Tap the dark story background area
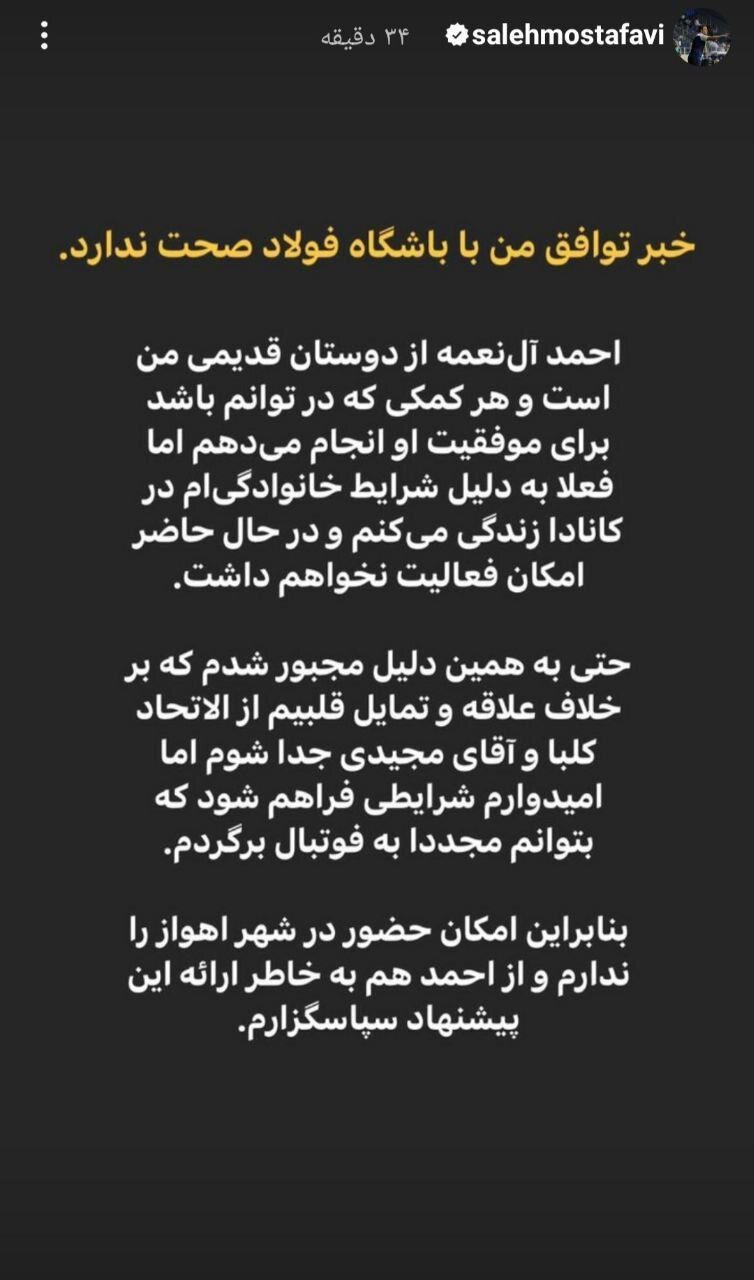The image size is (754, 1280). 377,1150
